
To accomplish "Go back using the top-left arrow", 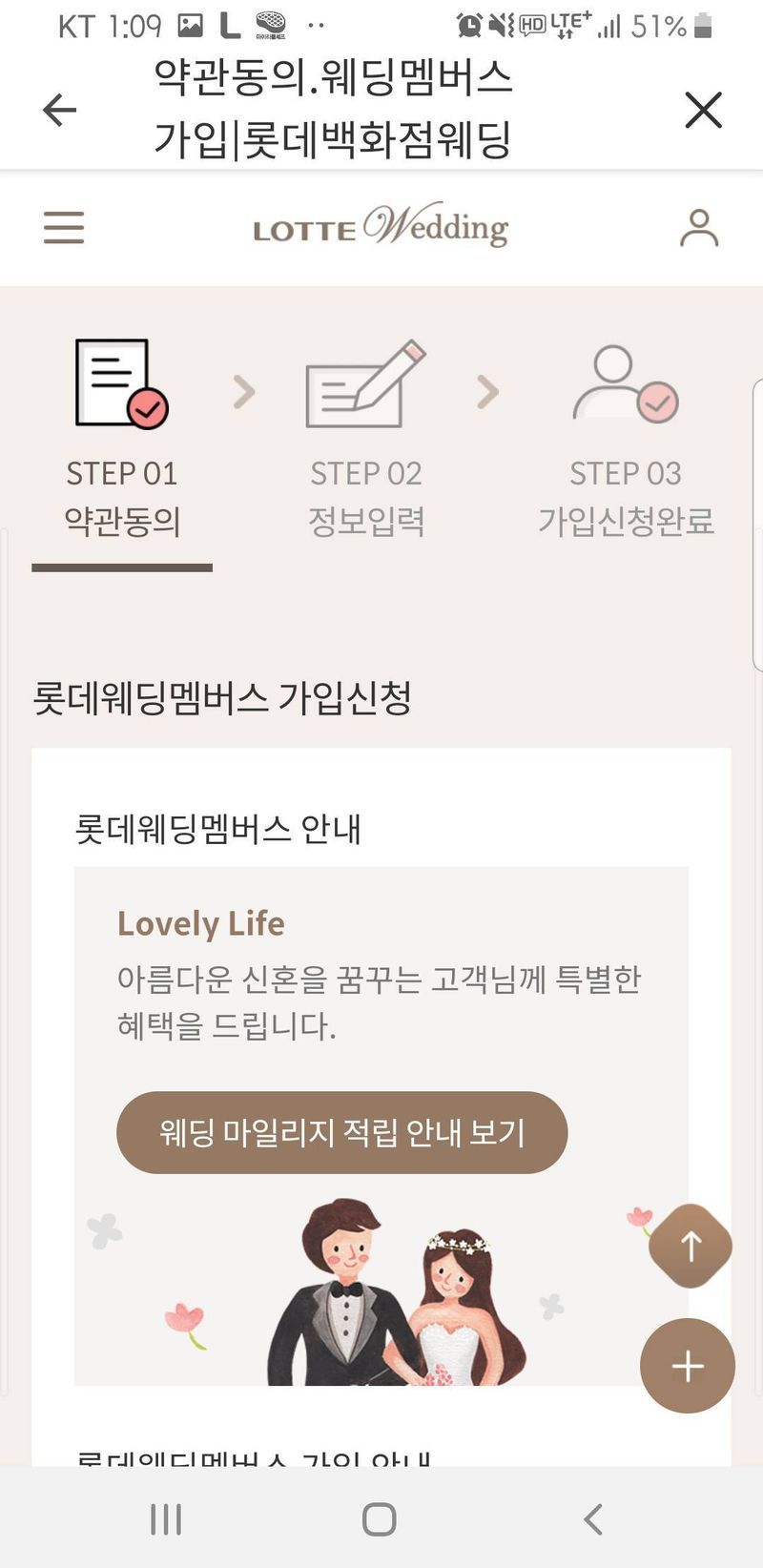I will [x=59, y=110].
